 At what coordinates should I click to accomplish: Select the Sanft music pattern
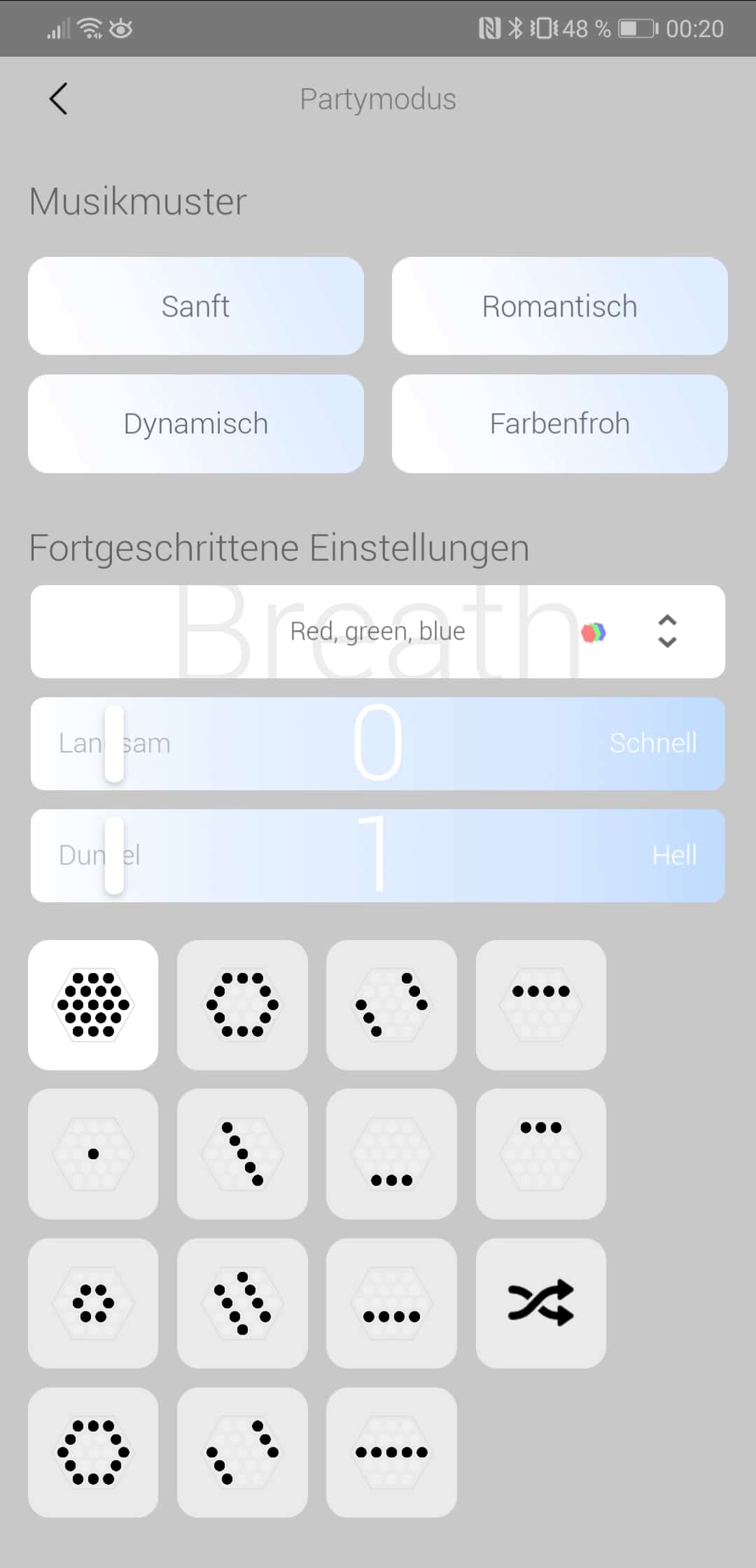[196, 306]
